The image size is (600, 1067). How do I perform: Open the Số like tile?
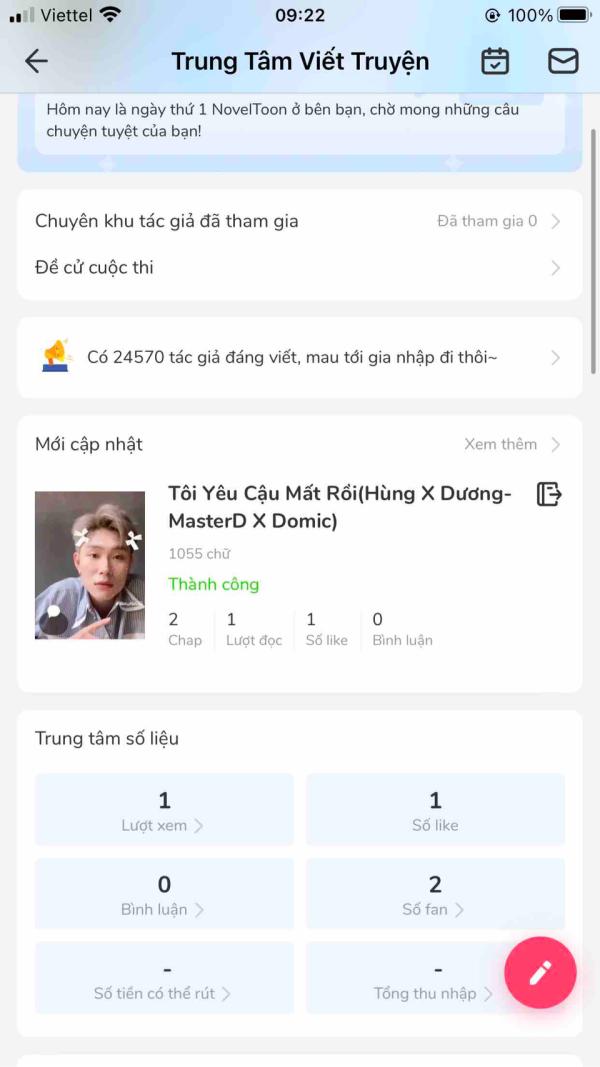(435, 810)
